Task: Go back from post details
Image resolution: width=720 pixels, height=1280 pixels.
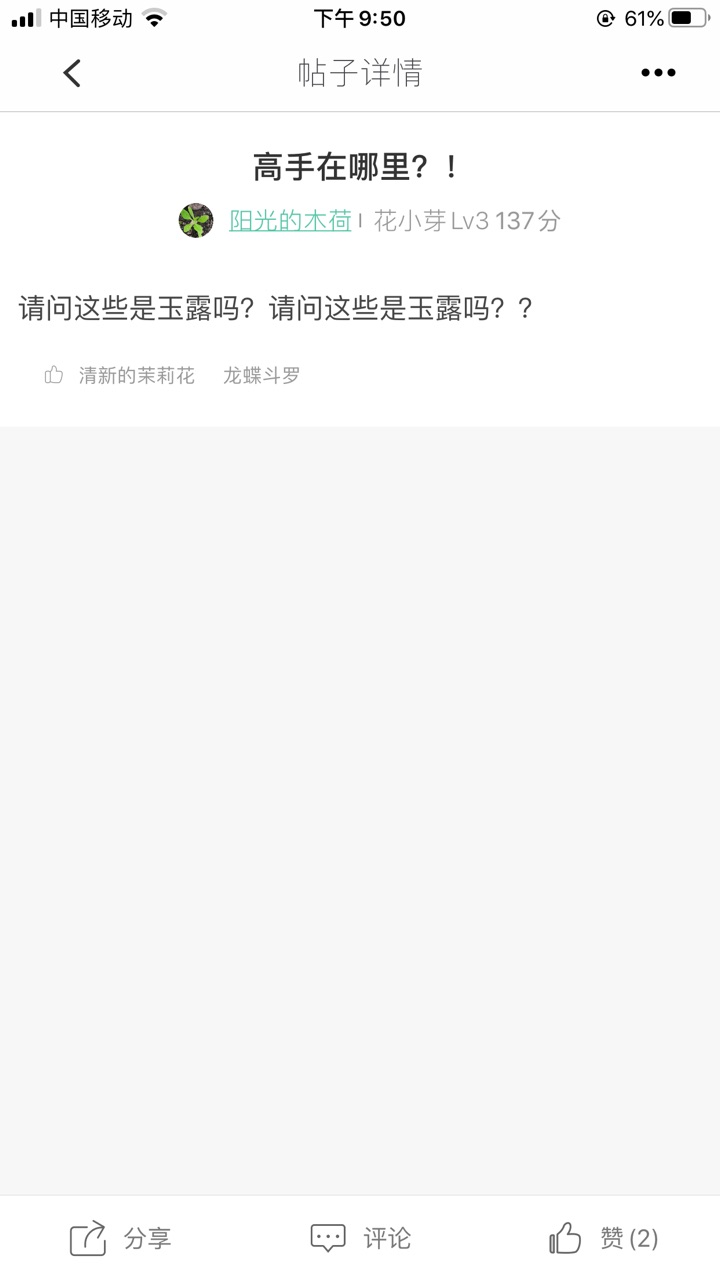Action: [x=72, y=73]
